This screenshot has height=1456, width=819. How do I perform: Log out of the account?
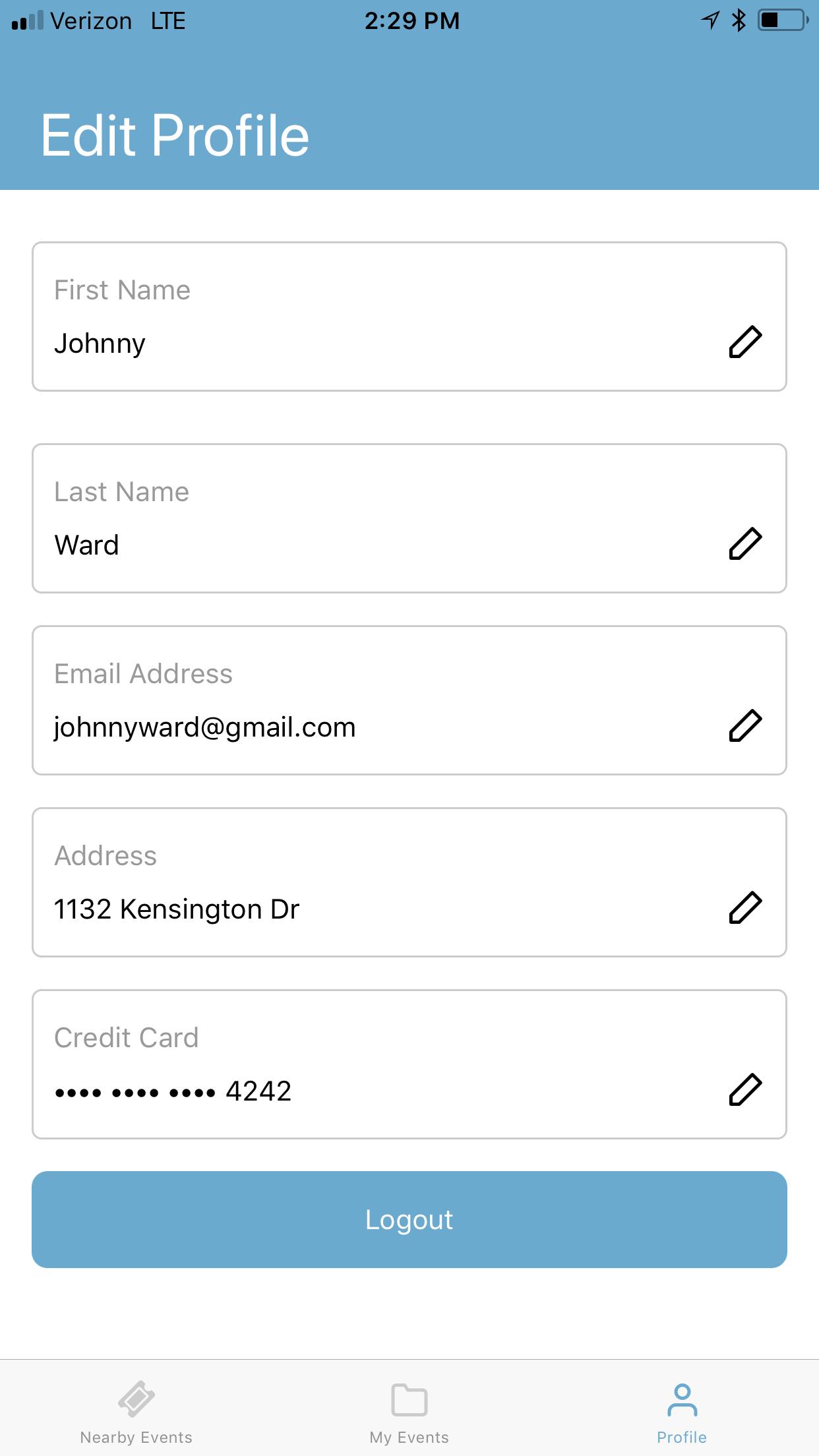pyautogui.click(x=409, y=1219)
